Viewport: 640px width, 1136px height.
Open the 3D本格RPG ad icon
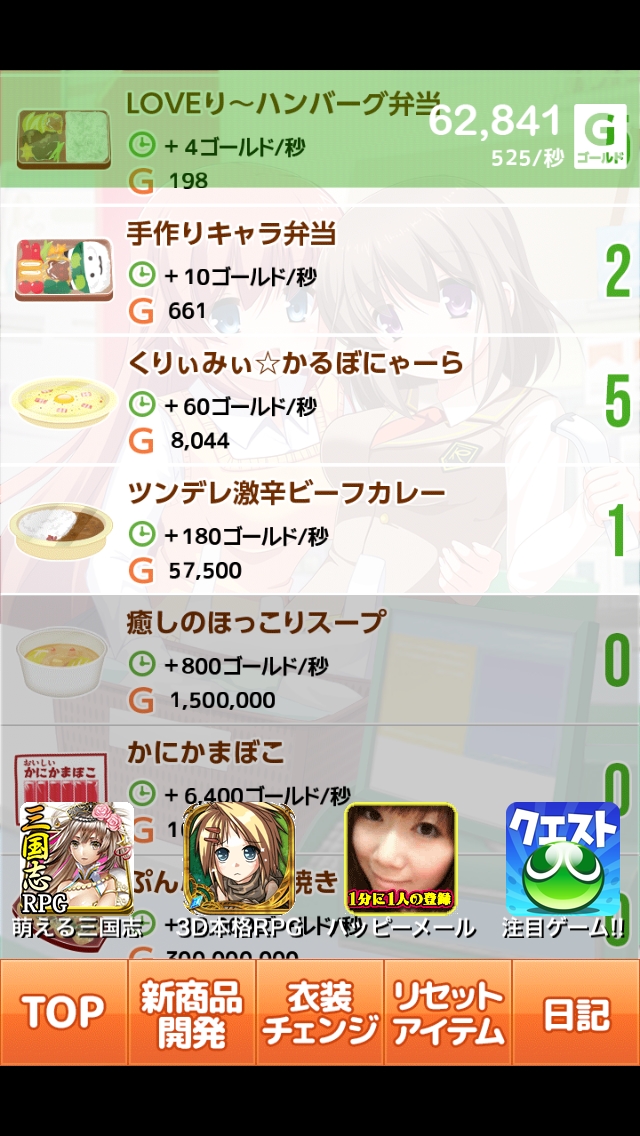239,860
